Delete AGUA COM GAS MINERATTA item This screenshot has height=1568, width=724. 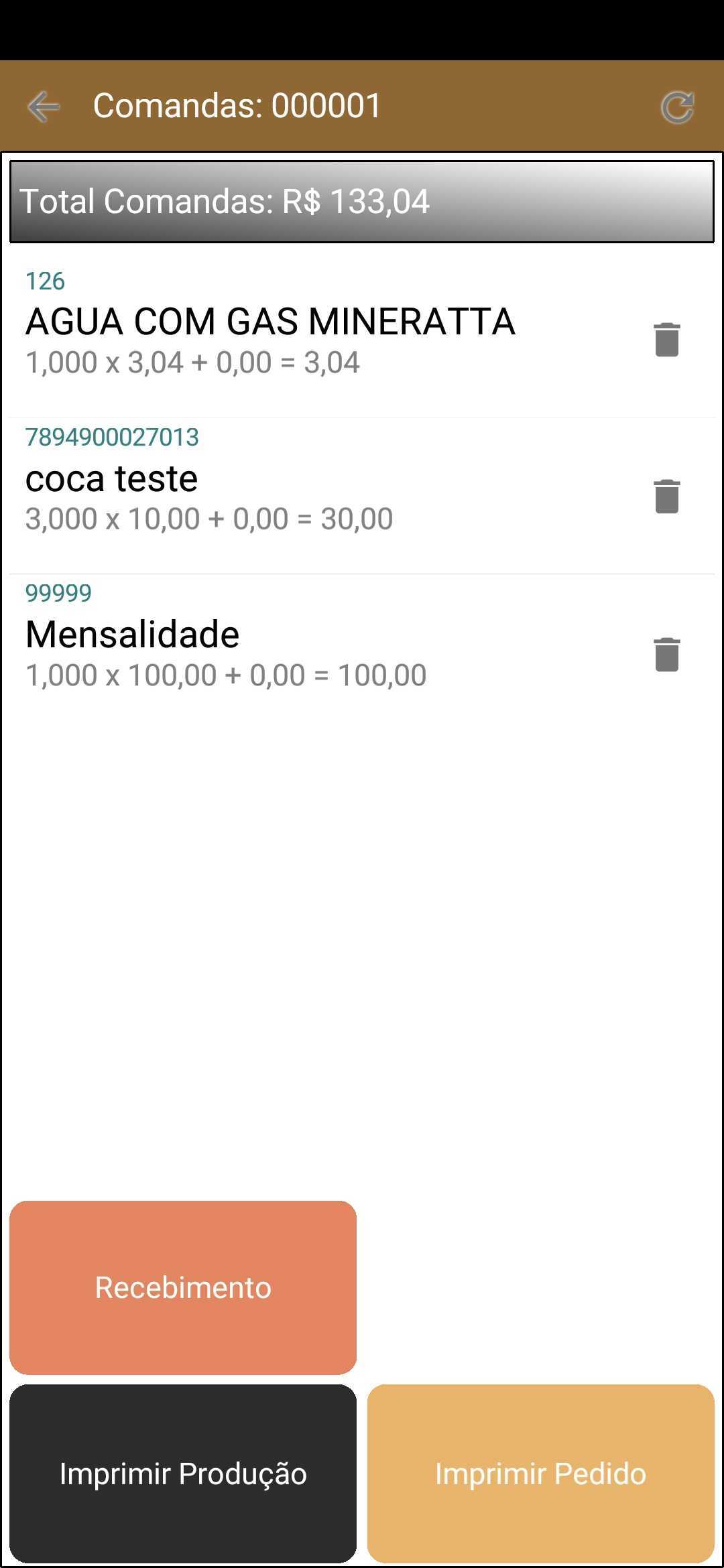[x=666, y=340]
